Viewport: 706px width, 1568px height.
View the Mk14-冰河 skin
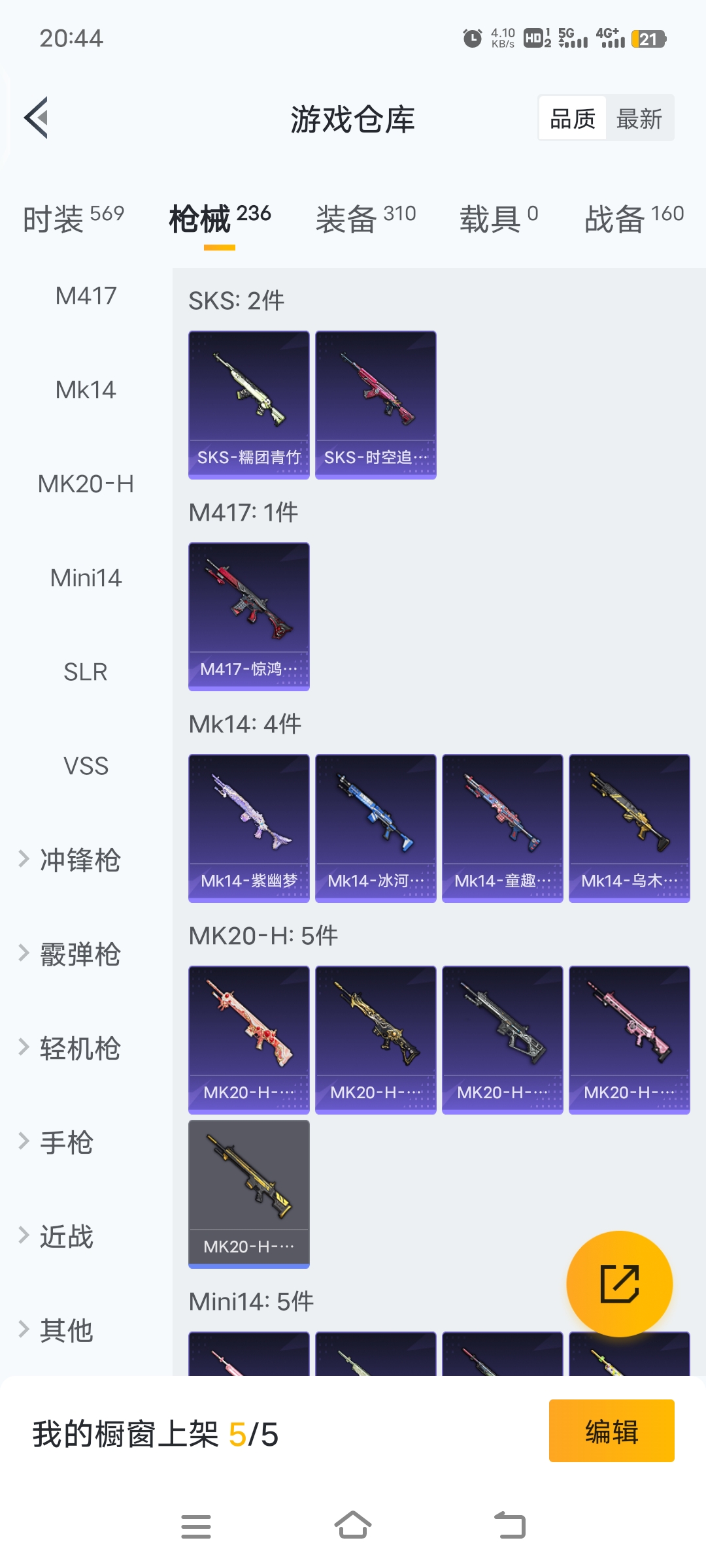(375, 828)
